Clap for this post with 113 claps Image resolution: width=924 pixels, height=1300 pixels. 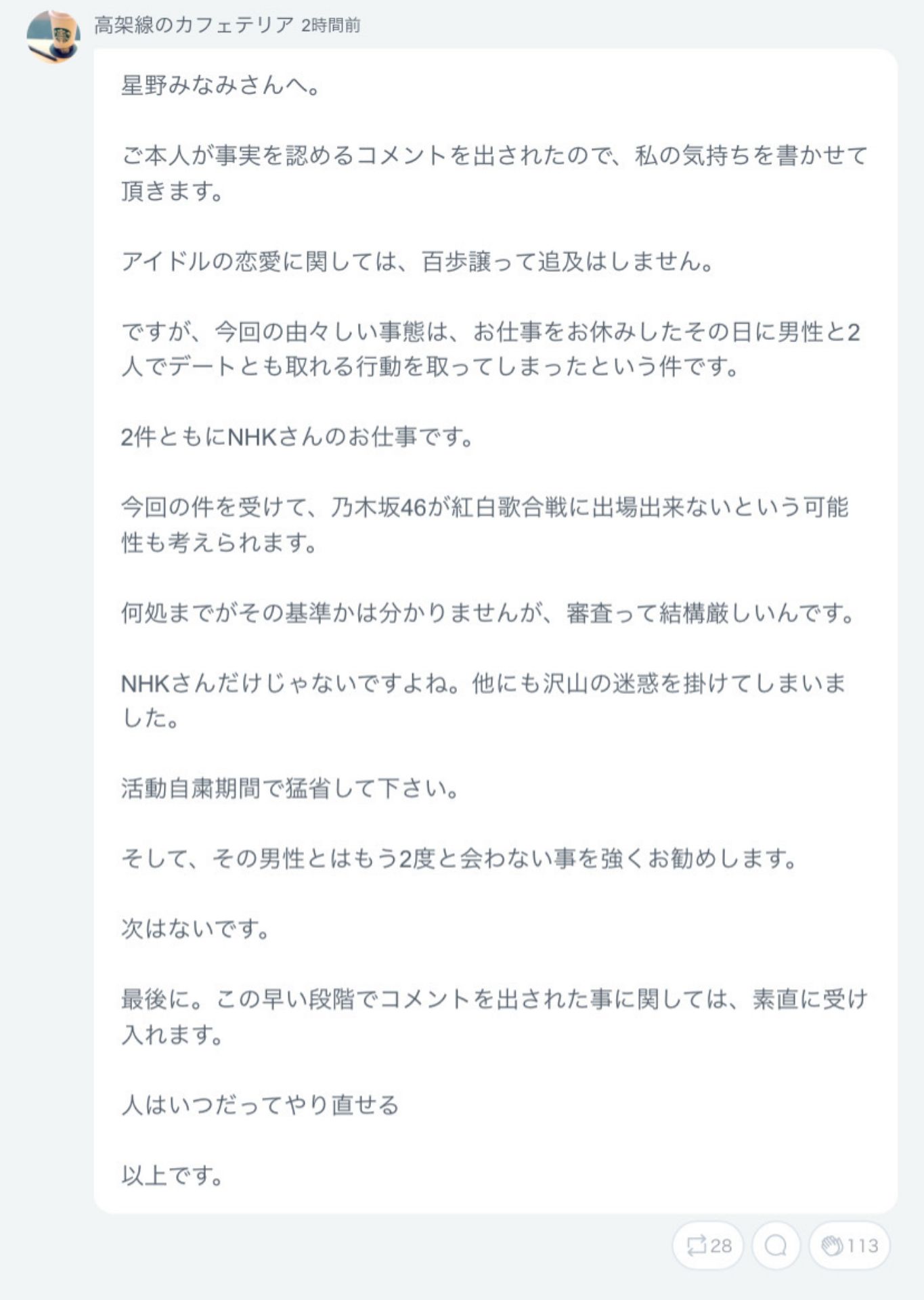tap(849, 1245)
